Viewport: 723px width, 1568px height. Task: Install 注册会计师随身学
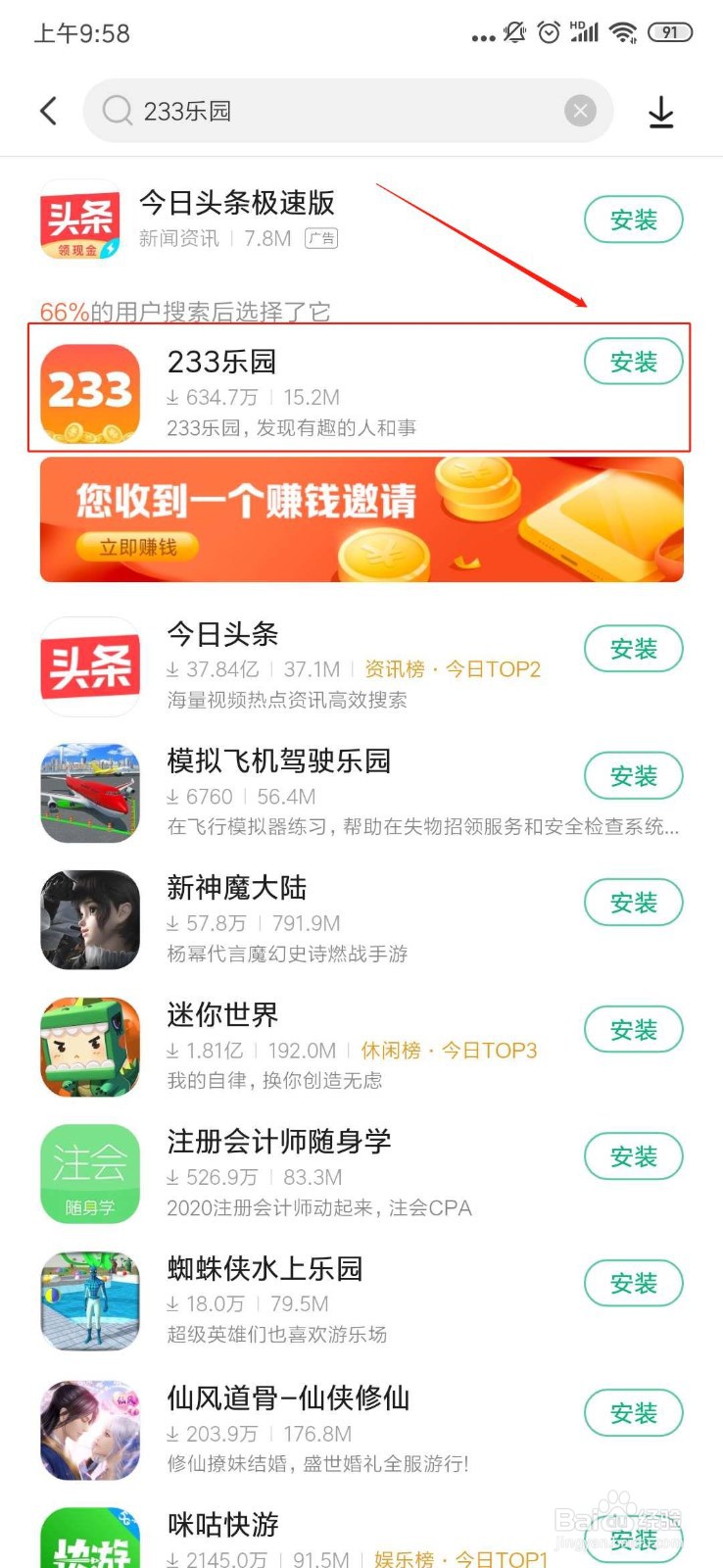coord(633,1156)
